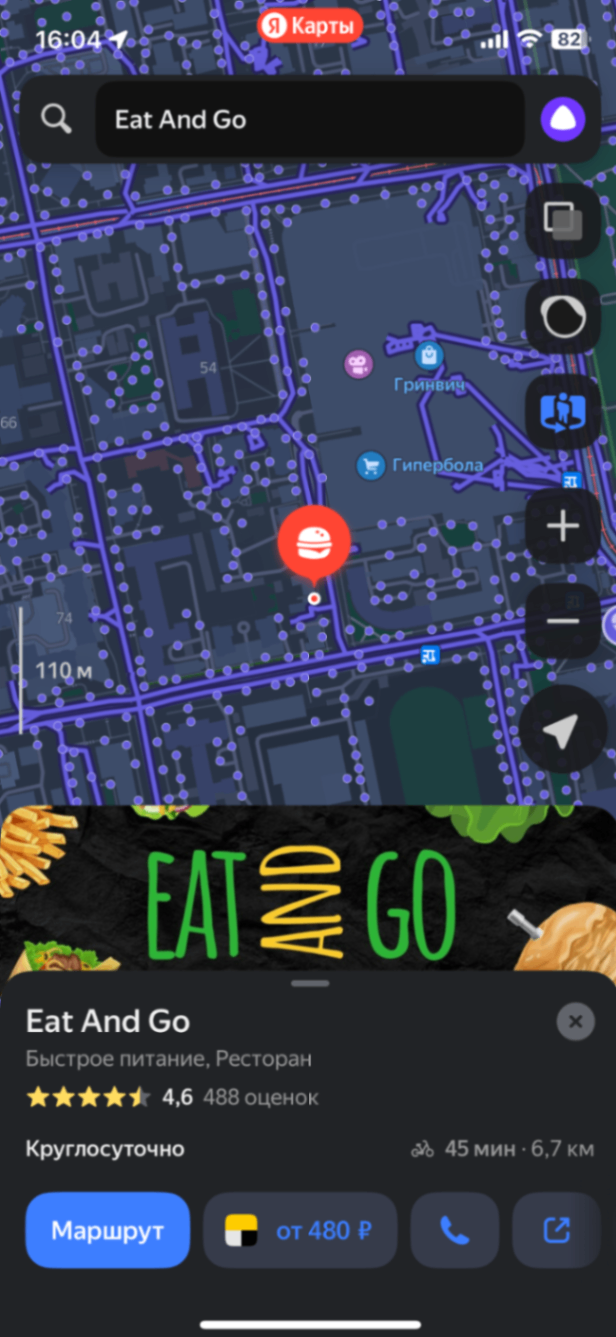Tap the cinema marker near Гринвич

(358, 364)
